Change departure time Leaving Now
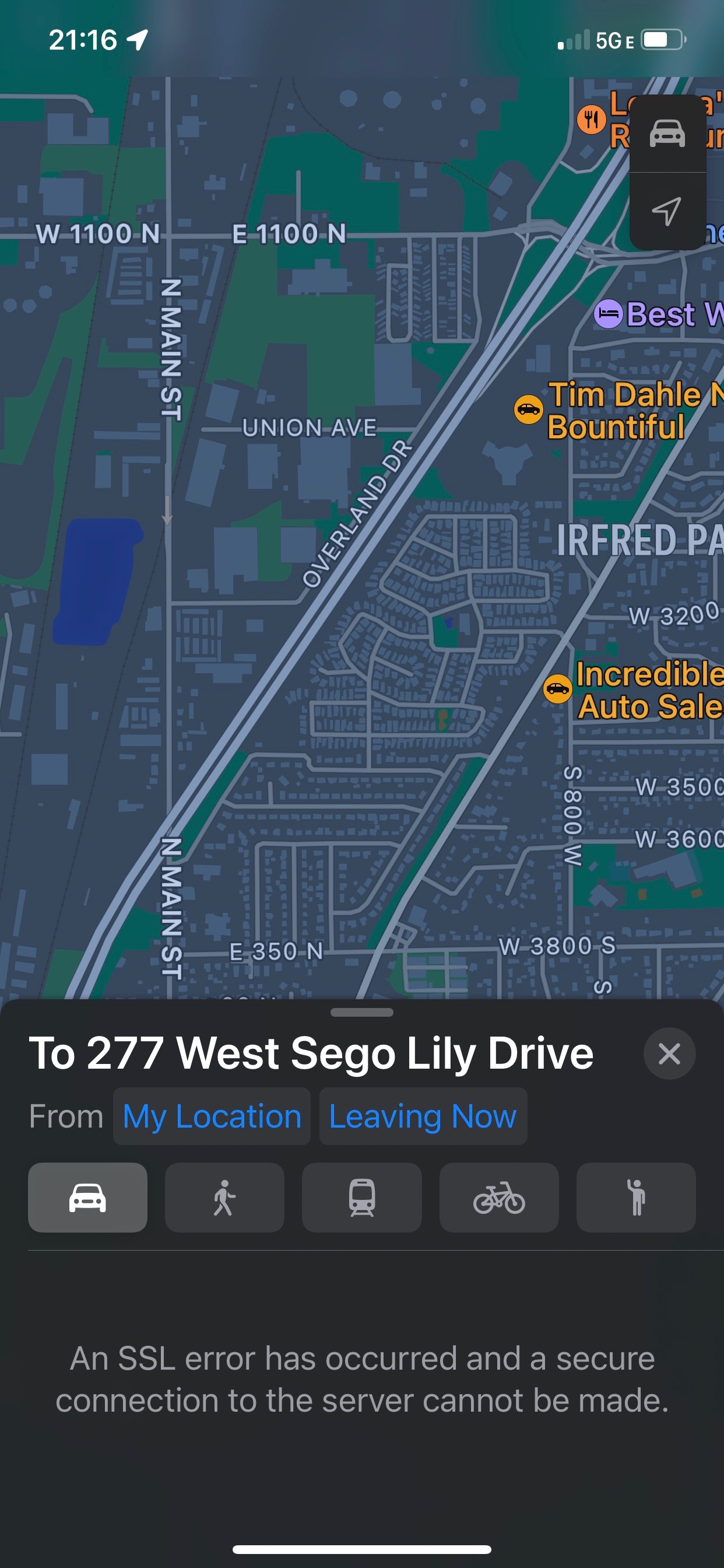Image resolution: width=724 pixels, height=1568 pixels. coord(423,1116)
